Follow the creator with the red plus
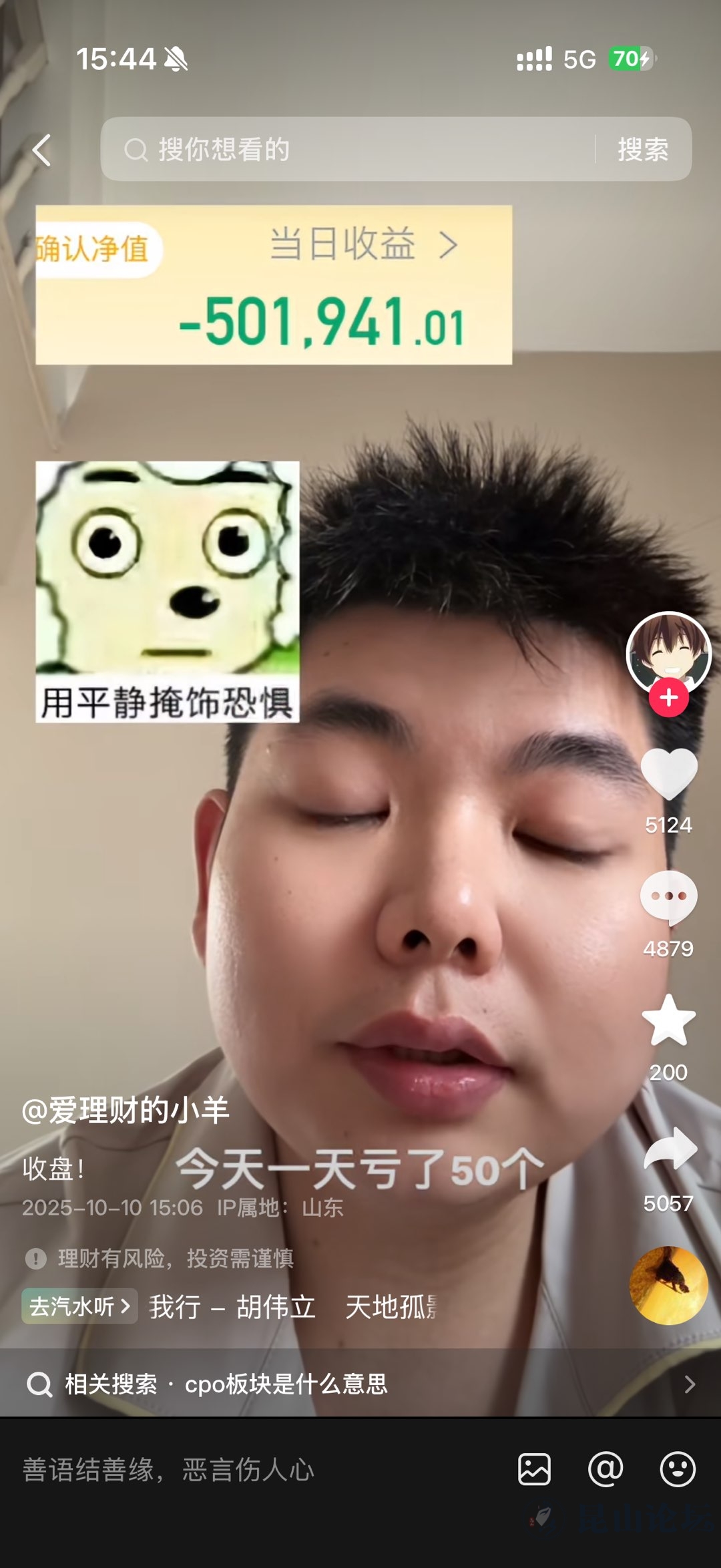This screenshot has height=1568, width=721. 668,698
